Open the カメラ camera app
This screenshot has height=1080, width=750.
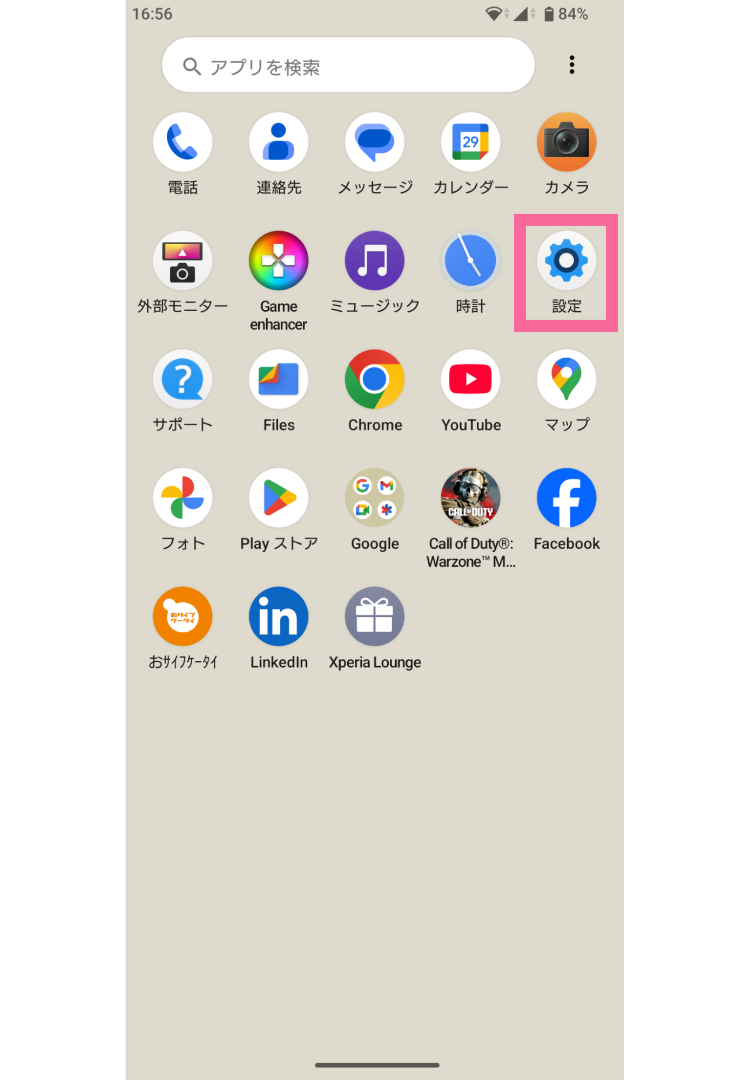tap(566, 143)
